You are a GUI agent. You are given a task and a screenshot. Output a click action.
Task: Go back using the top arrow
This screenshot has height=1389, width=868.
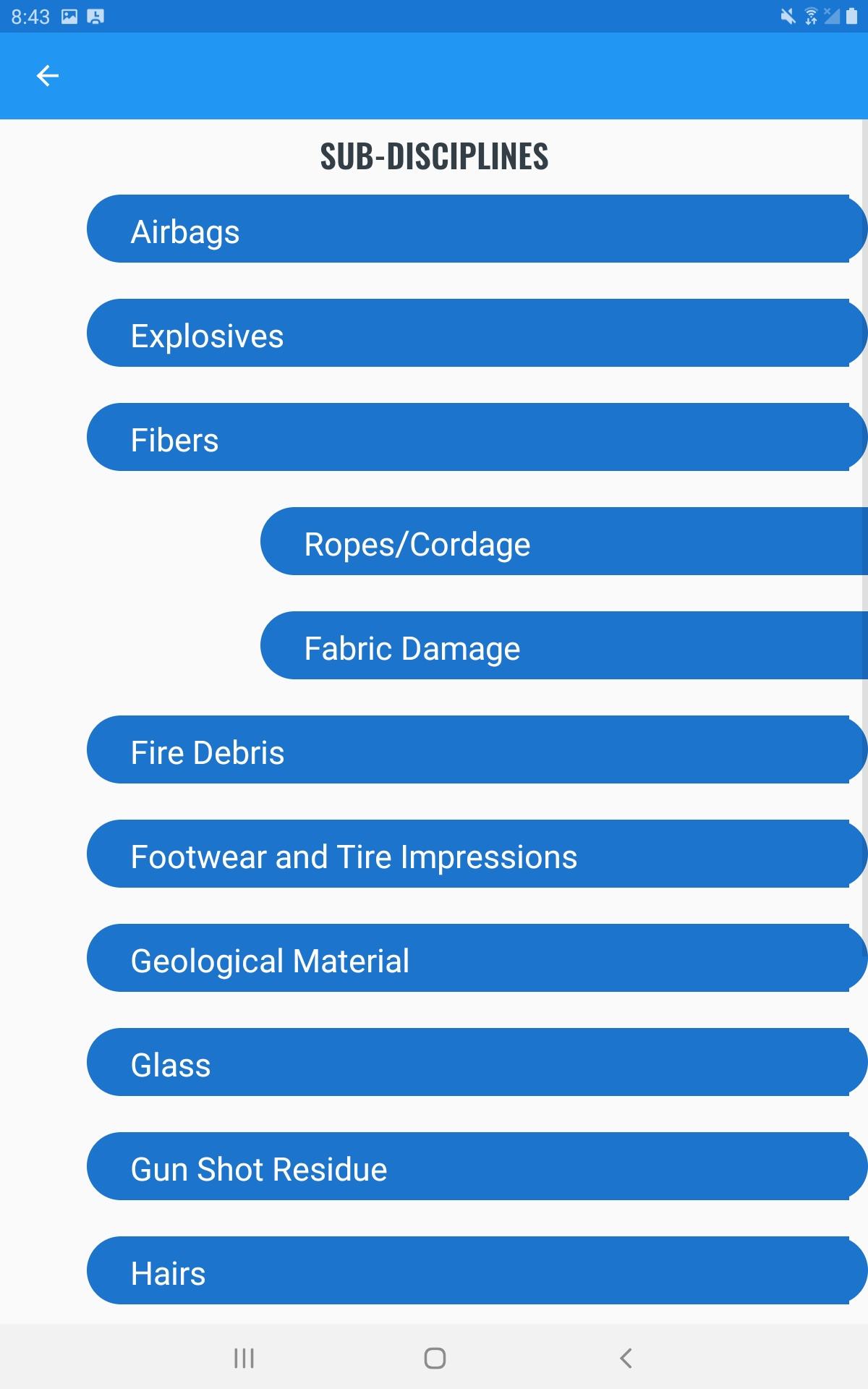[48, 75]
